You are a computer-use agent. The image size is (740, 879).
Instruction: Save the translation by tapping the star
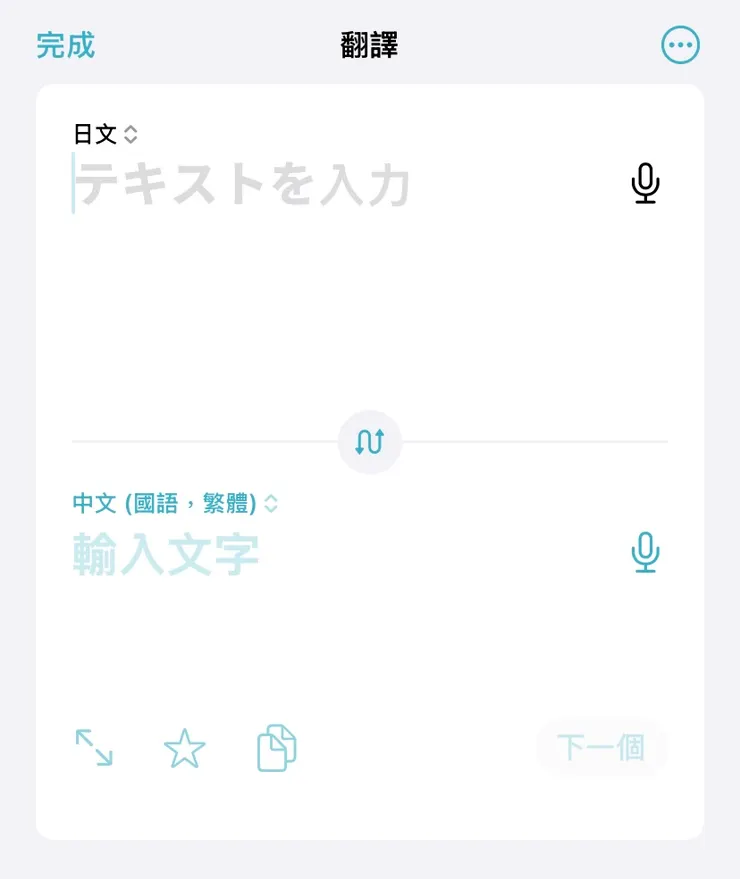[x=184, y=747]
